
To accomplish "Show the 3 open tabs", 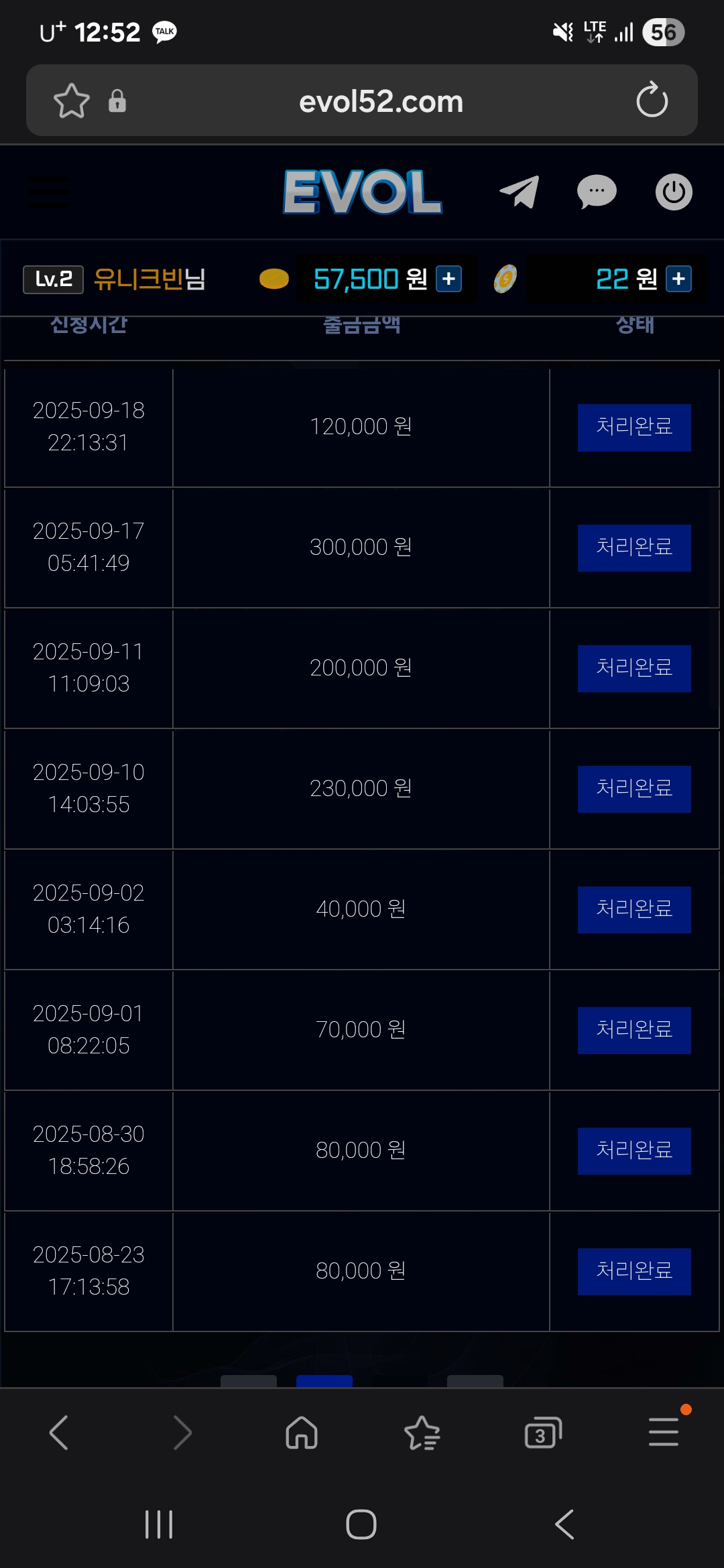I will tap(542, 1434).
